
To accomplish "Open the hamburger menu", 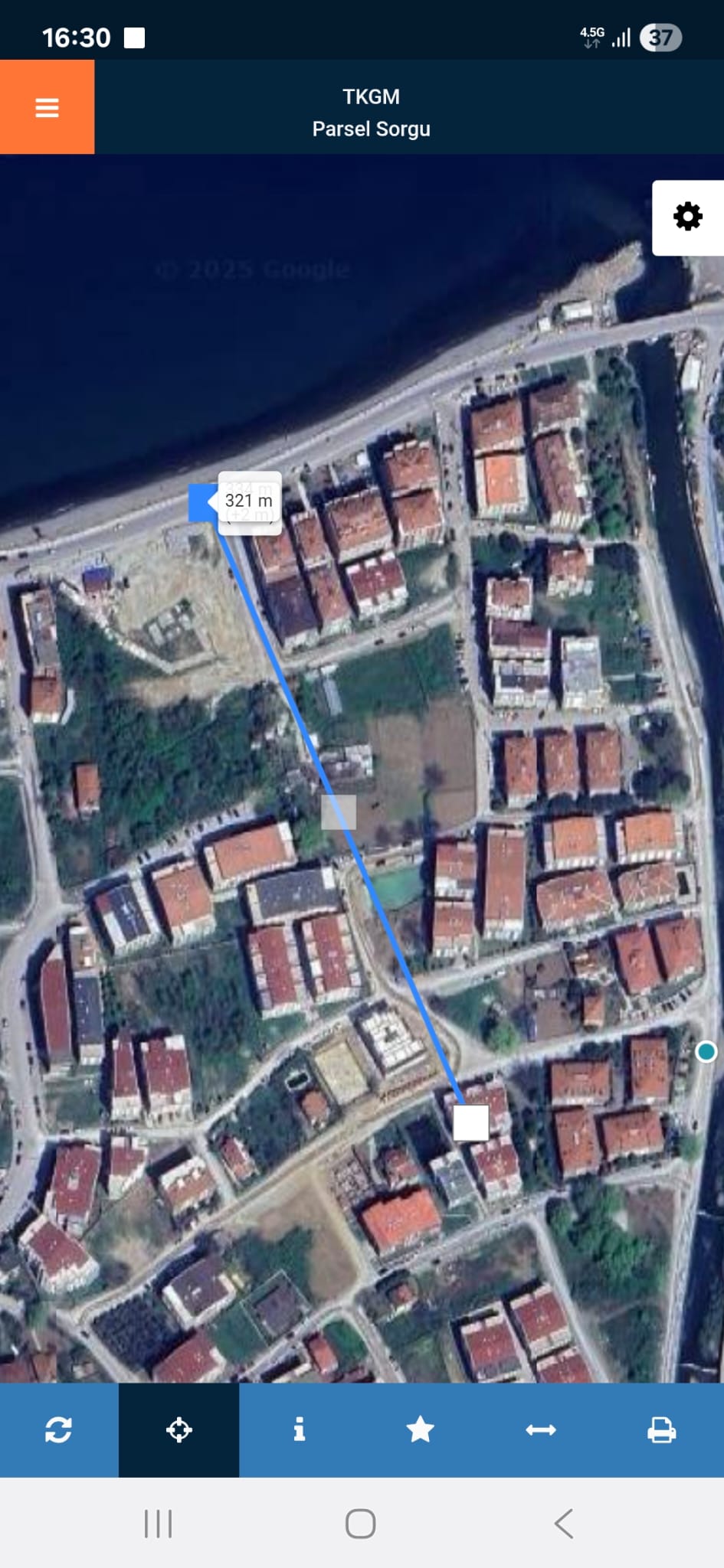I will [47, 107].
